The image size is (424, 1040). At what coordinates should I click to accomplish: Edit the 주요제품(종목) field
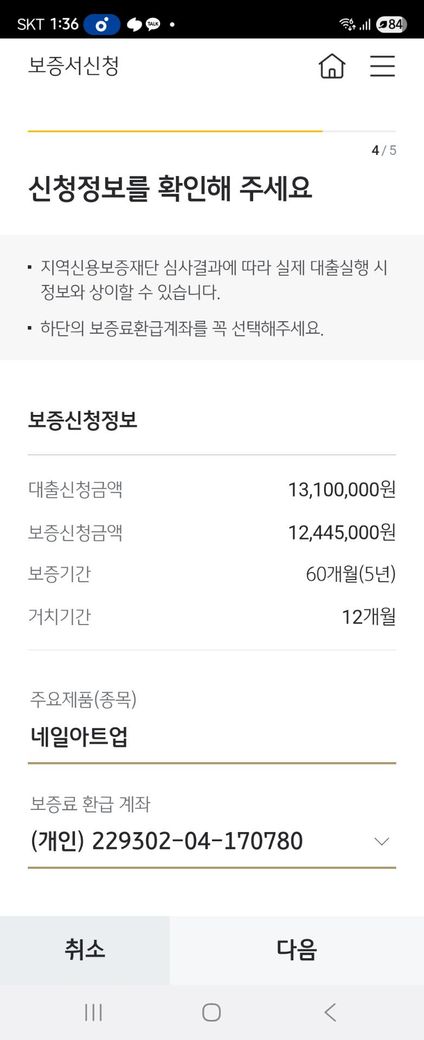pos(212,738)
